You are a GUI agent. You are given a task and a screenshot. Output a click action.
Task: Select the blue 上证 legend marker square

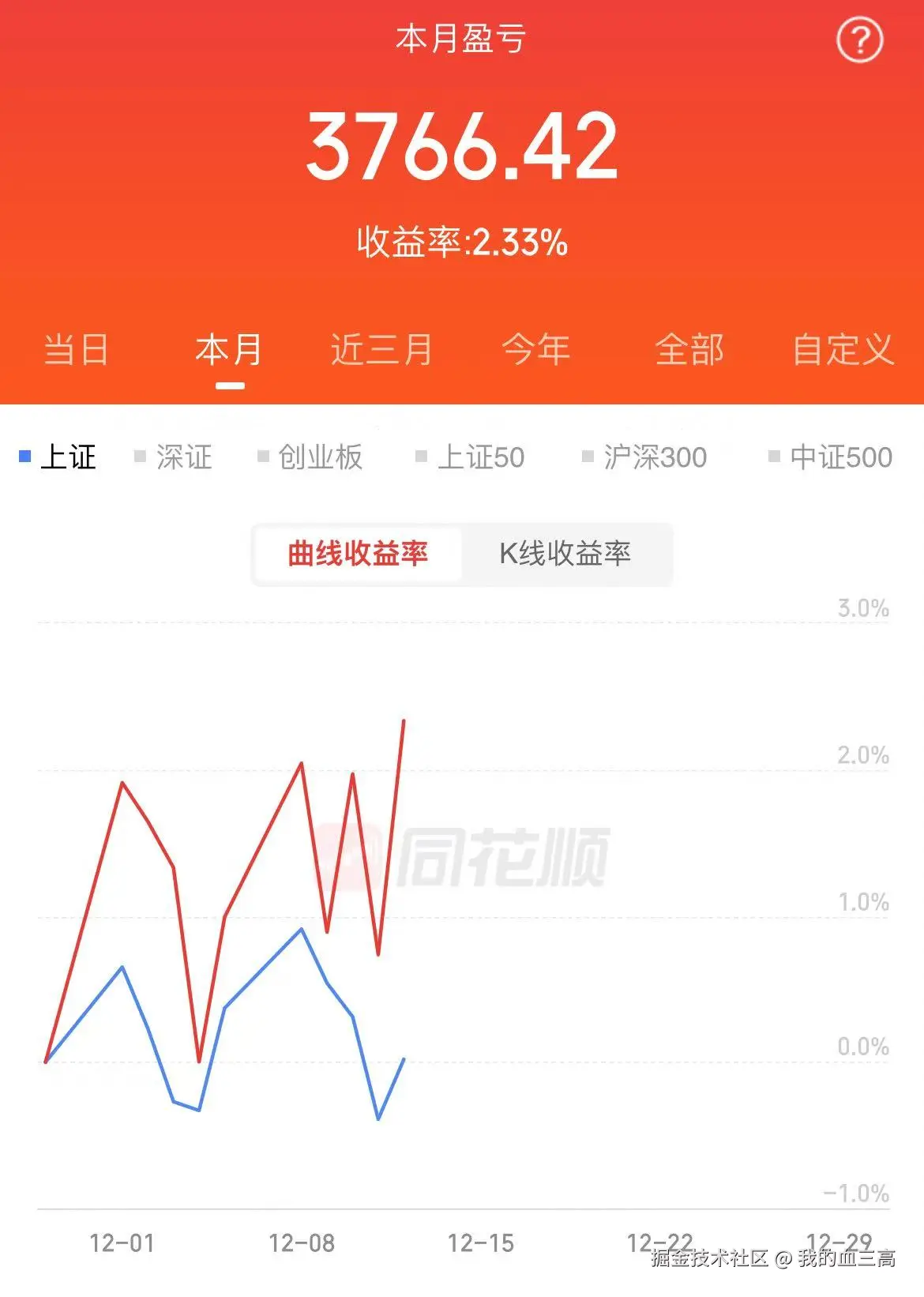click(24, 457)
